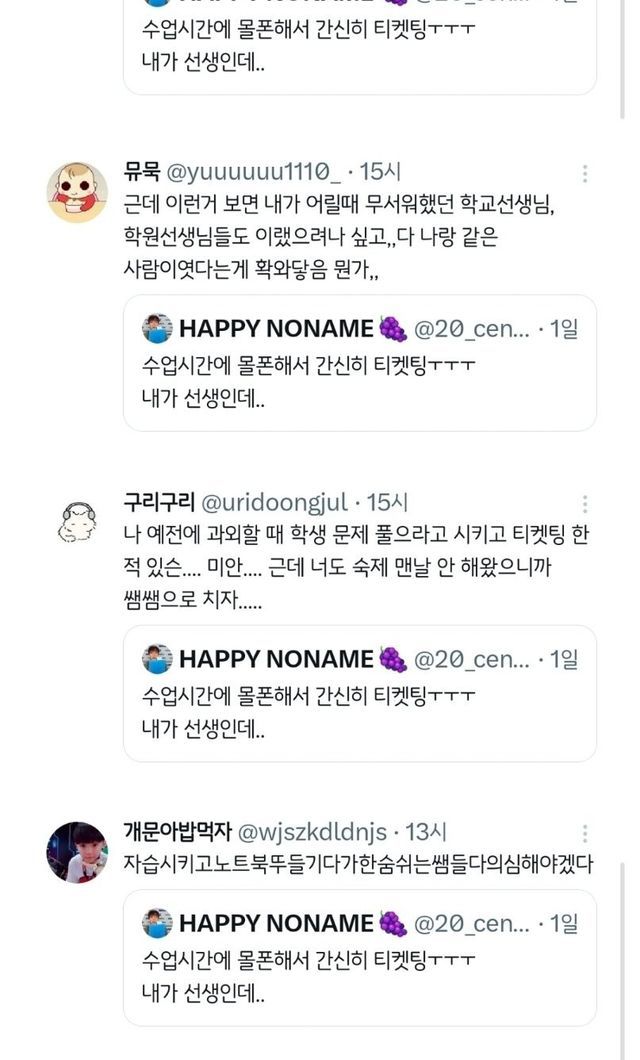
Task: Open 개문아밥먹자's profile avatar
Action: tap(77, 852)
